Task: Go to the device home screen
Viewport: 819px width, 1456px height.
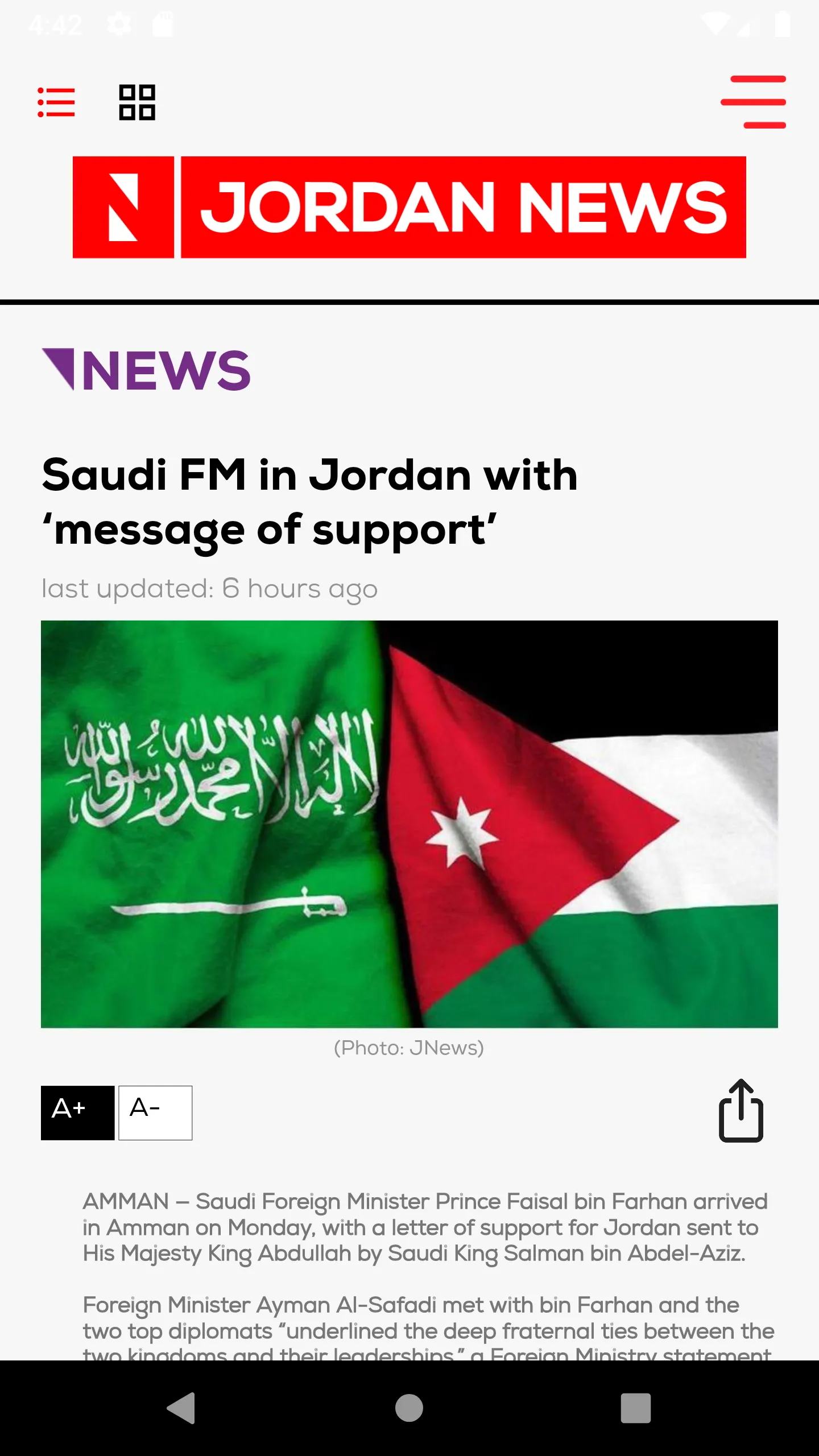Action: (409, 1408)
